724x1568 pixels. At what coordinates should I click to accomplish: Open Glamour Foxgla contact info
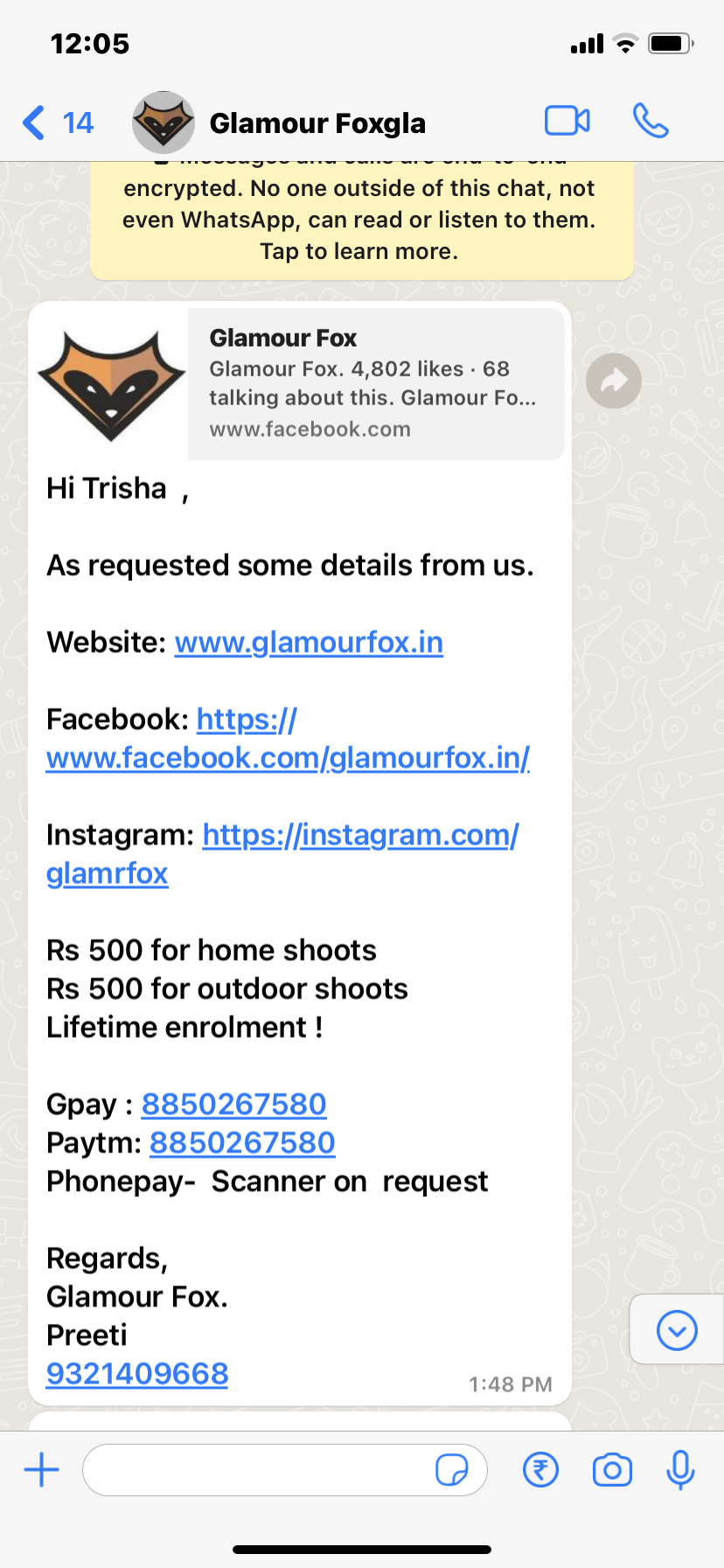pyautogui.click(x=317, y=123)
